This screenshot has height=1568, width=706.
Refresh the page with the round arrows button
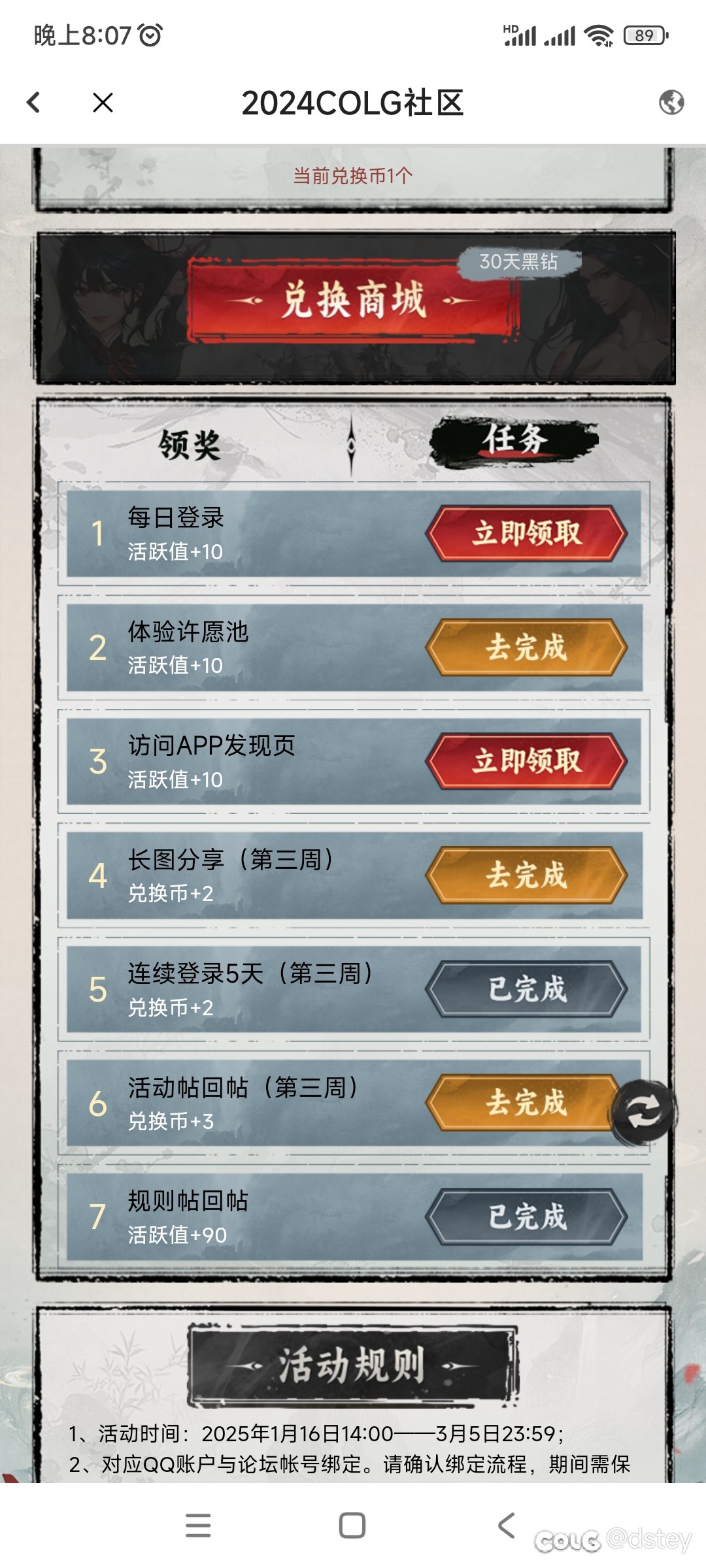644,1112
